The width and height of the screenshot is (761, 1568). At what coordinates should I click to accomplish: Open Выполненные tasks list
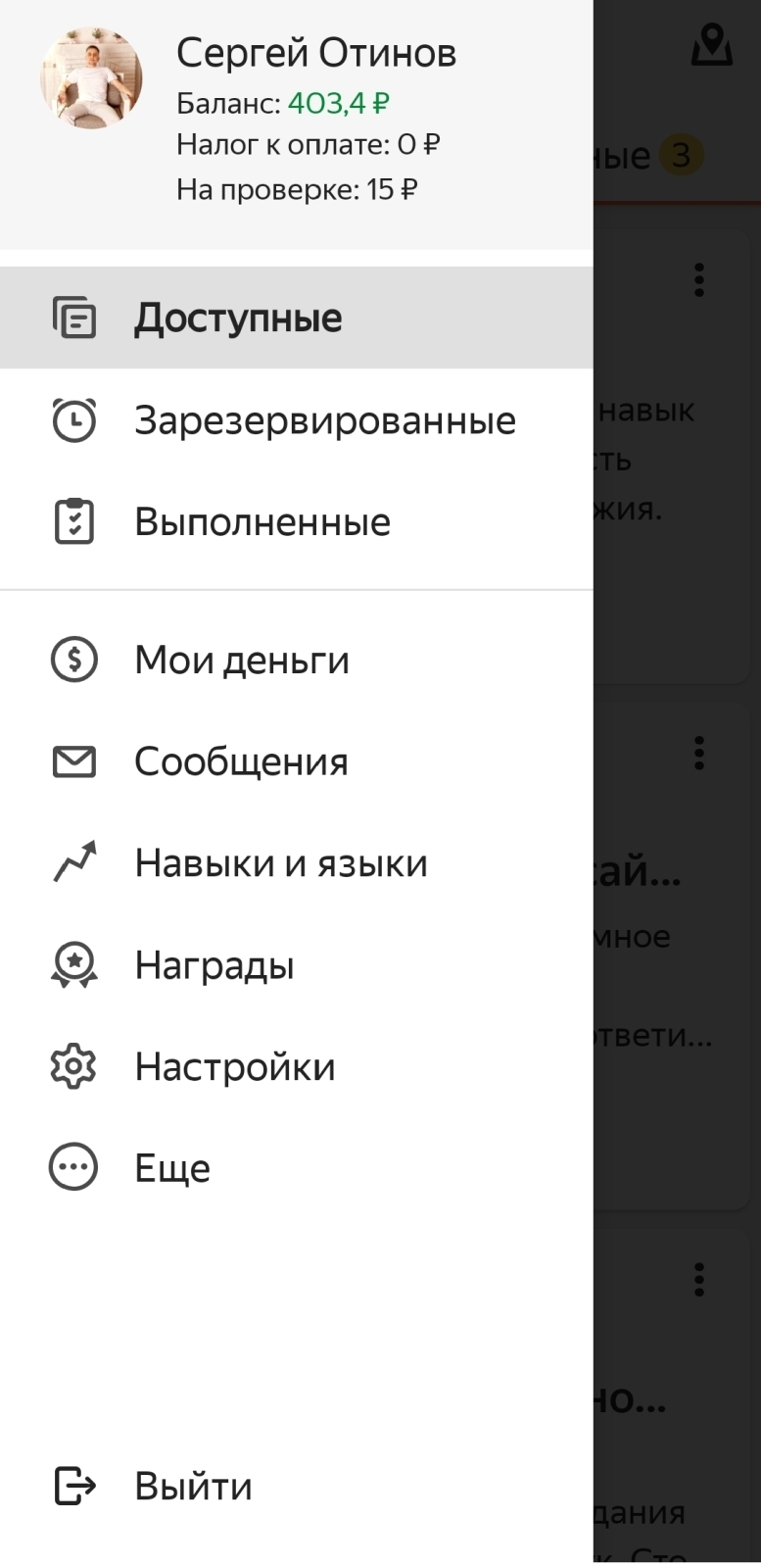(x=262, y=521)
